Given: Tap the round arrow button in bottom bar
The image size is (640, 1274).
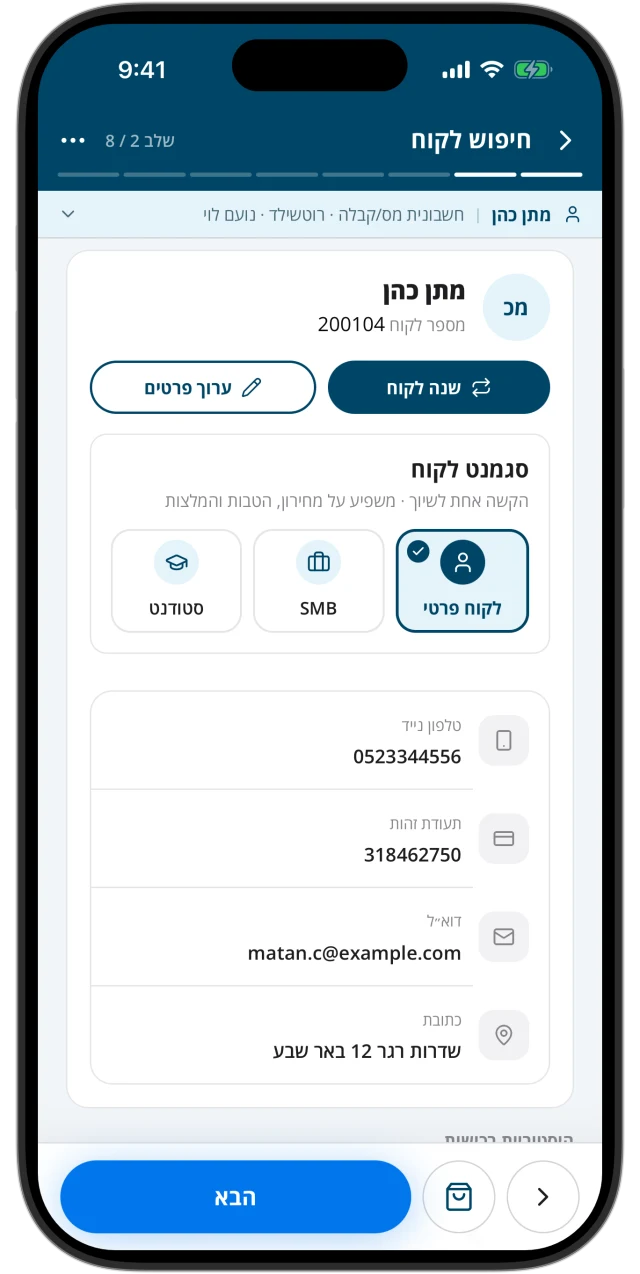Looking at the screenshot, I should click(x=543, y=1197).
